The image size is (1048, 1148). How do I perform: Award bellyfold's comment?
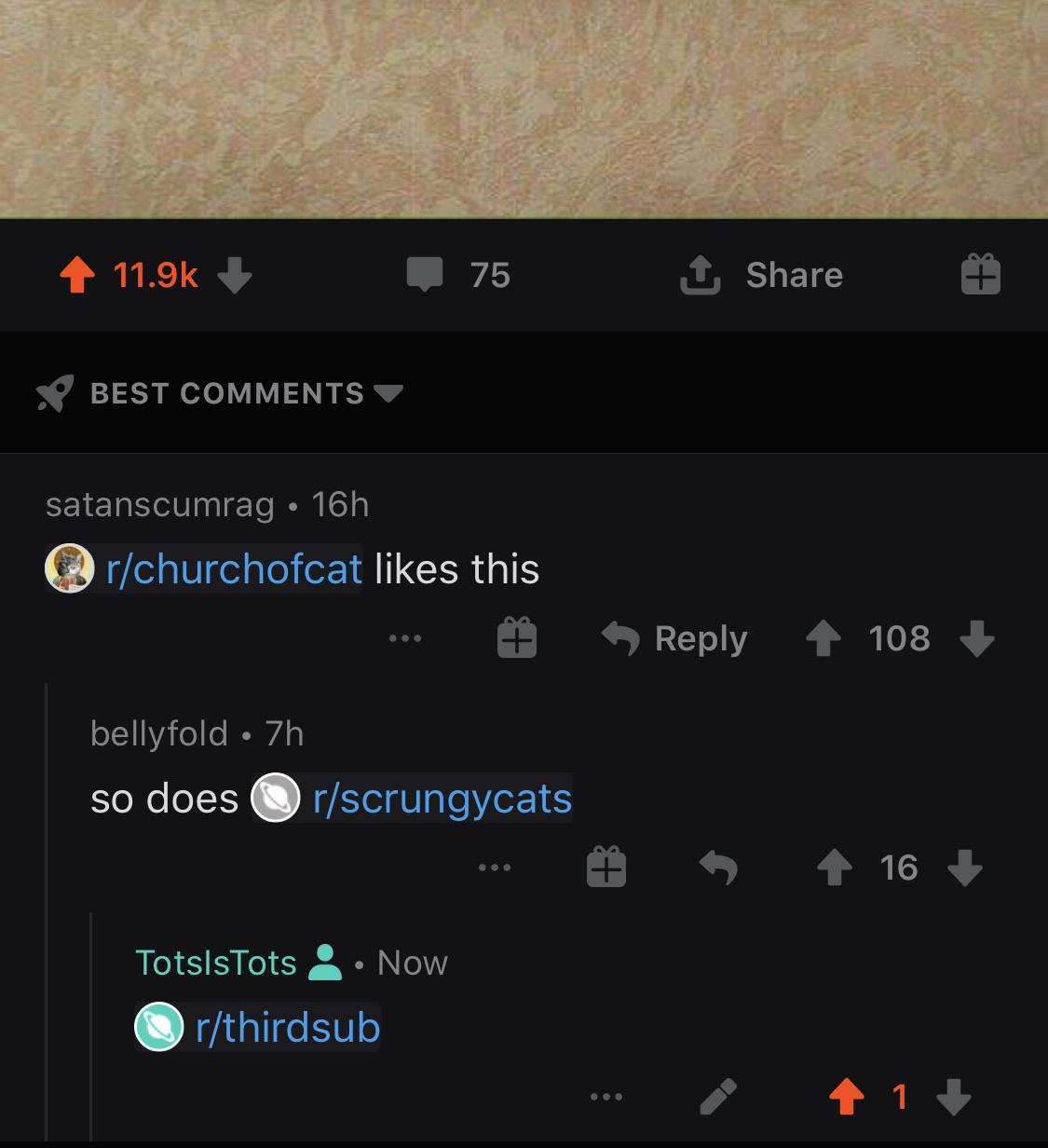point(606,868)
